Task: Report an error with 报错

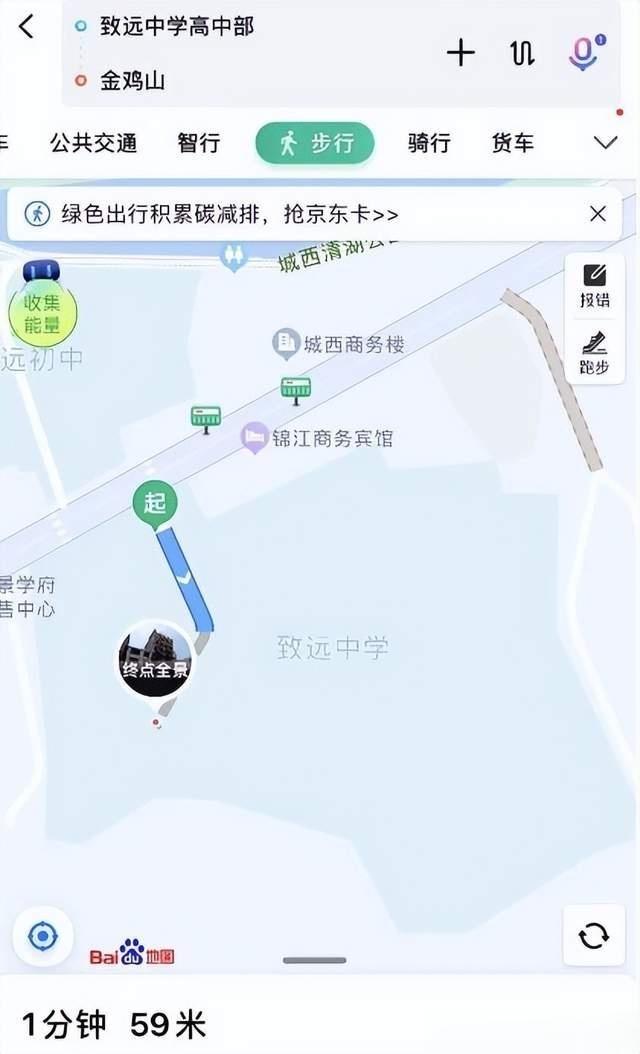Action: (x=595, y=286)
